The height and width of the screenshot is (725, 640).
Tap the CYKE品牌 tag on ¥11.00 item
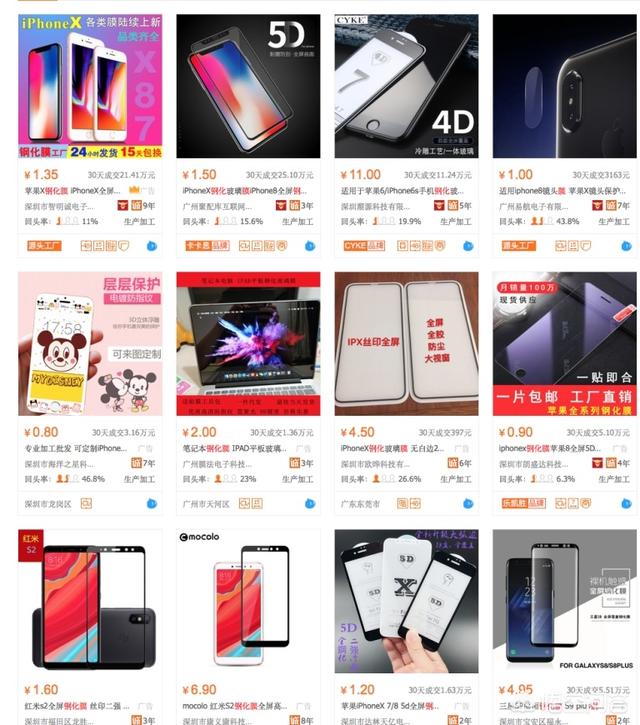364,246
